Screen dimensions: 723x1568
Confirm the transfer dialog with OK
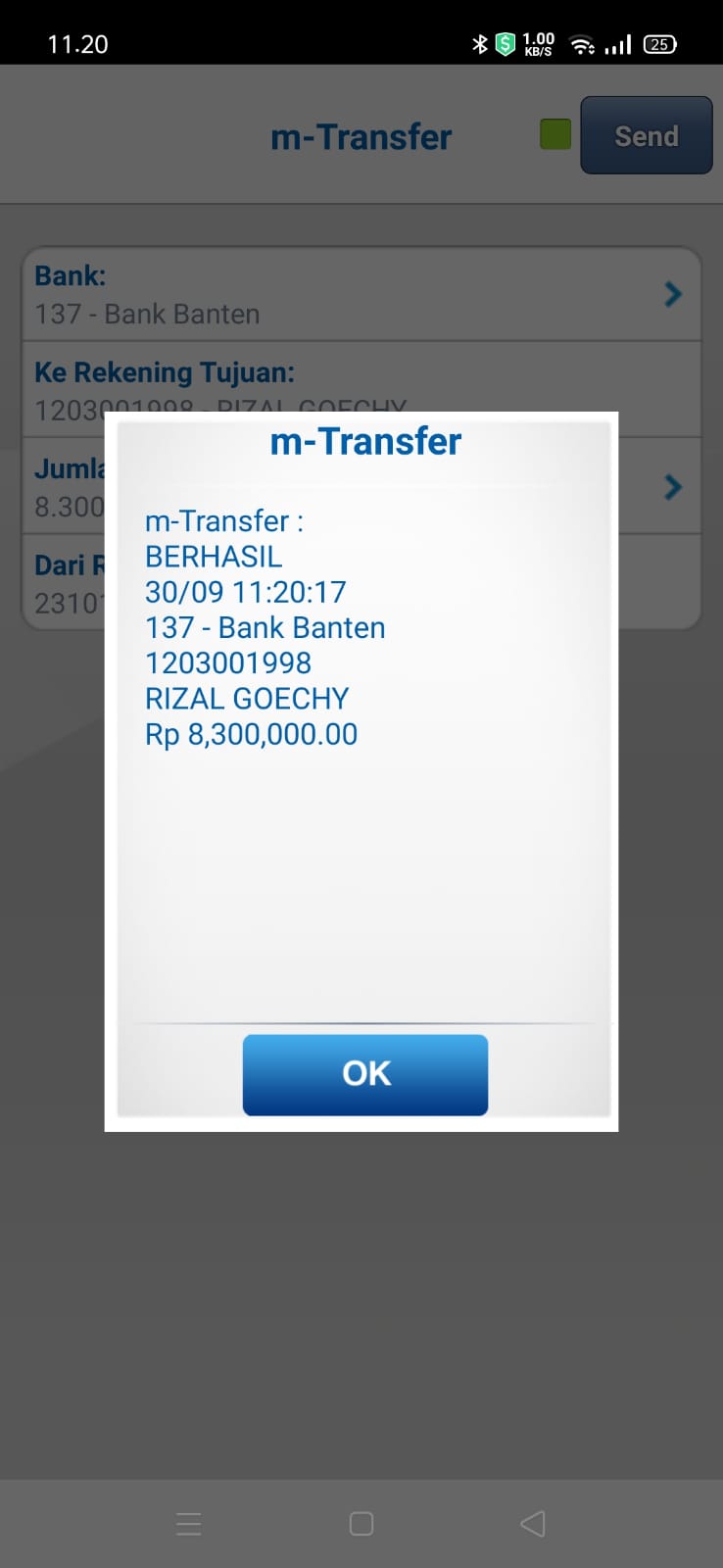coord(365,1074)
